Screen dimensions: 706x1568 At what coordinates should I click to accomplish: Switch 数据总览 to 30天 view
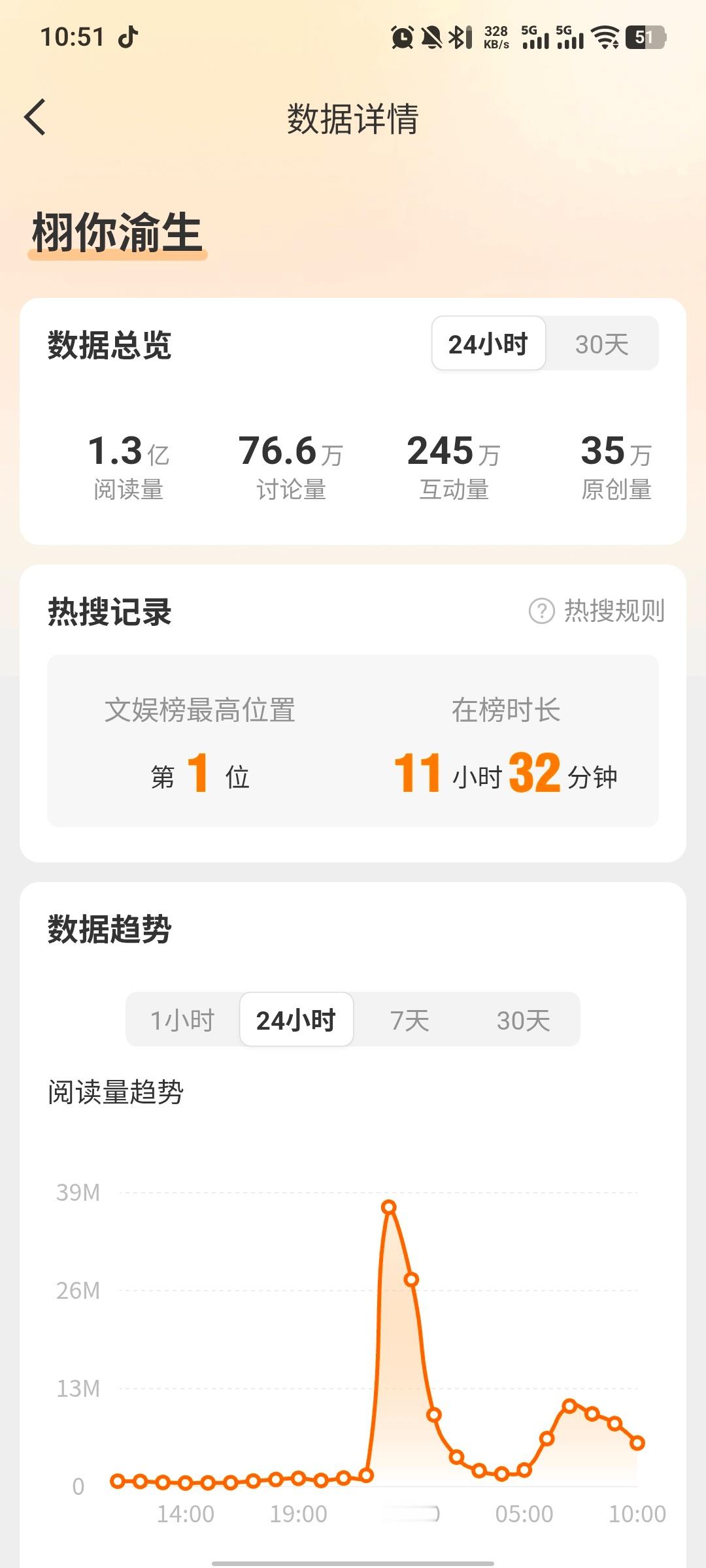point(601,344)
